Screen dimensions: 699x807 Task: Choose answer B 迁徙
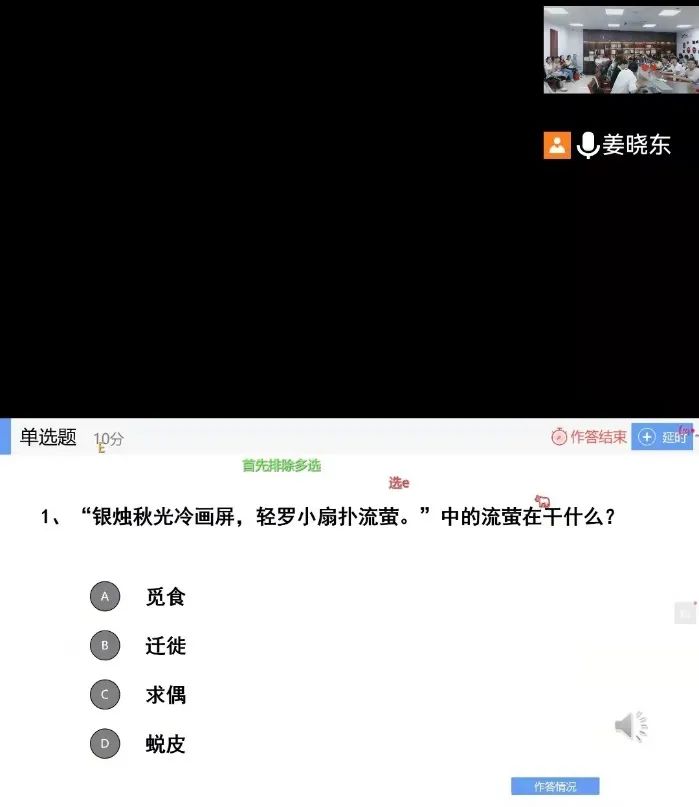tap(105, 646)
